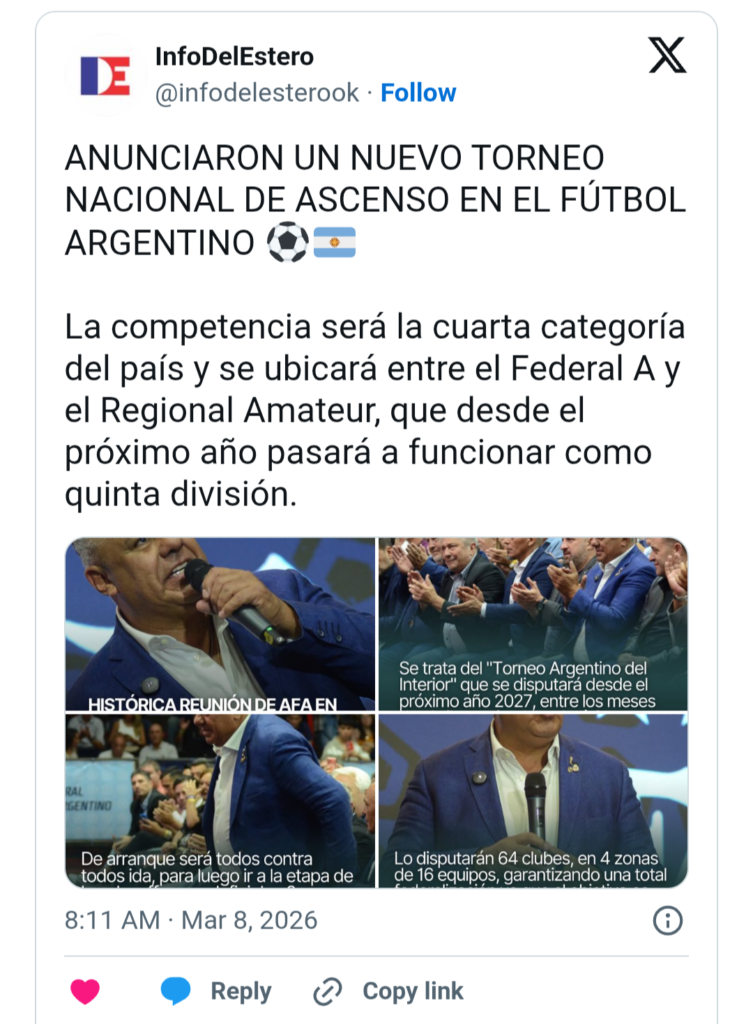
Task: Open the @infodelesterook handle
Action: [x=257, y=93]
